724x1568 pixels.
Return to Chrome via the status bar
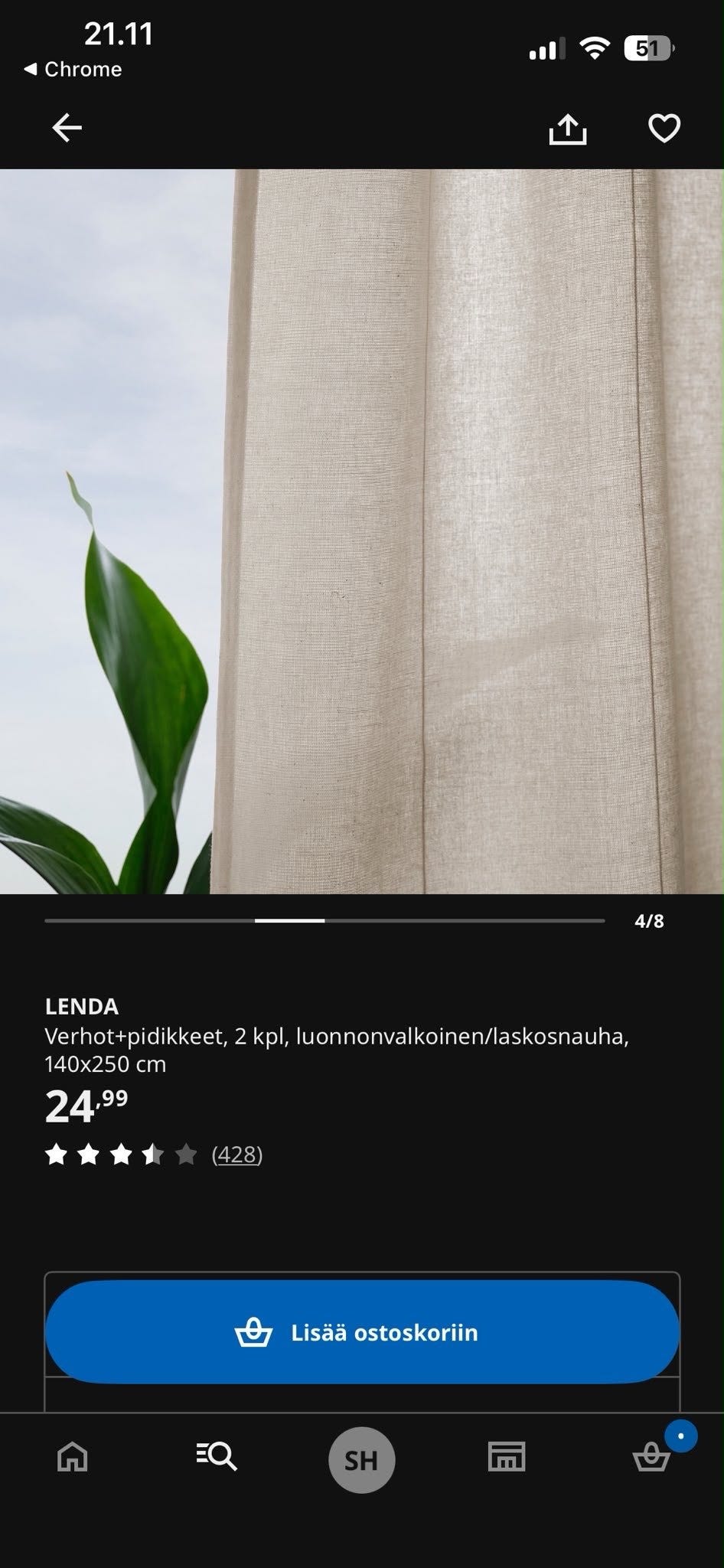click(x=73, y=69)
